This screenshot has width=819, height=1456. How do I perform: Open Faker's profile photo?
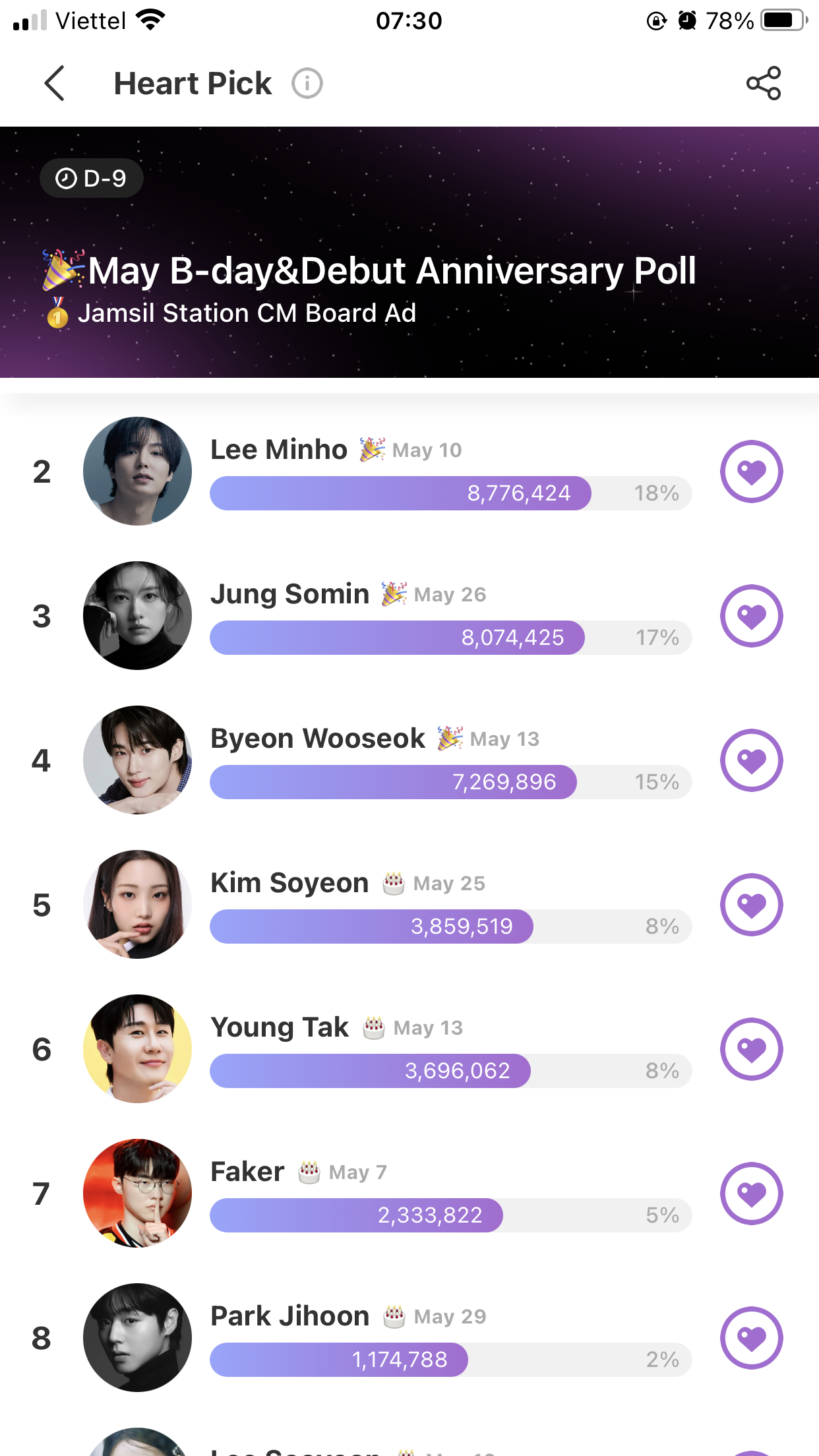pos(137,1194)
